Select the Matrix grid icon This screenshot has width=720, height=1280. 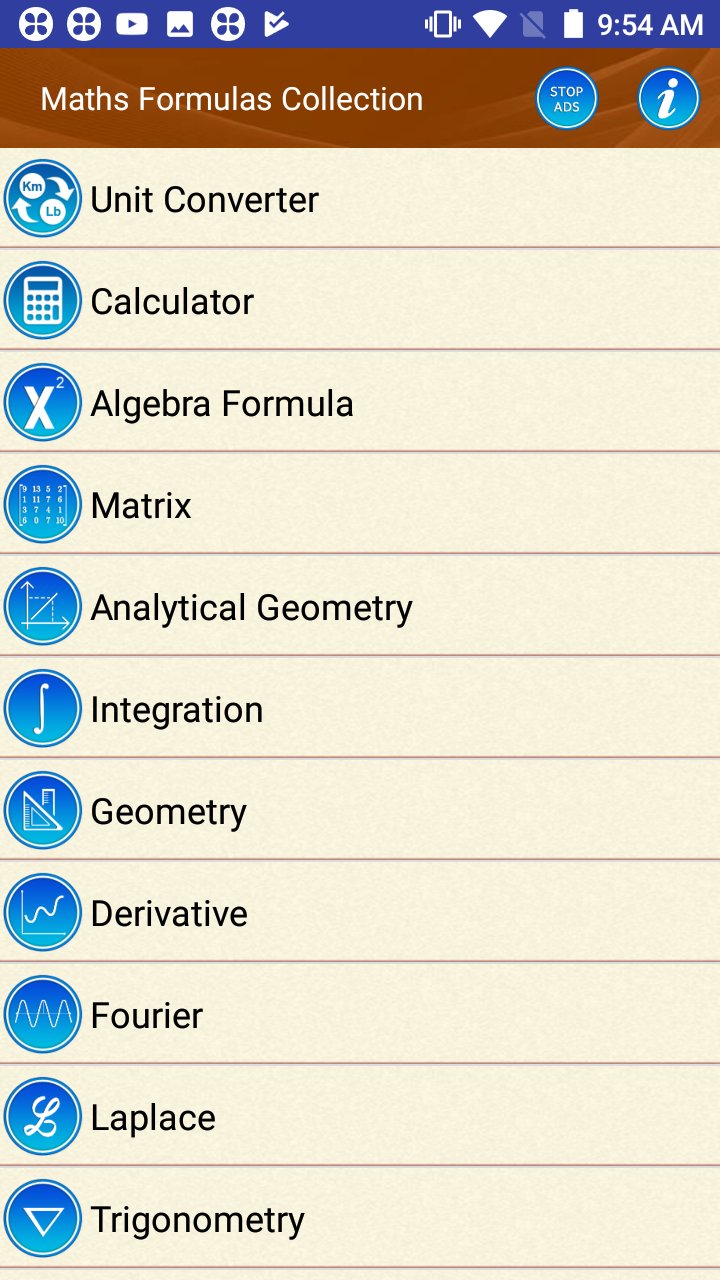(42, 503)
